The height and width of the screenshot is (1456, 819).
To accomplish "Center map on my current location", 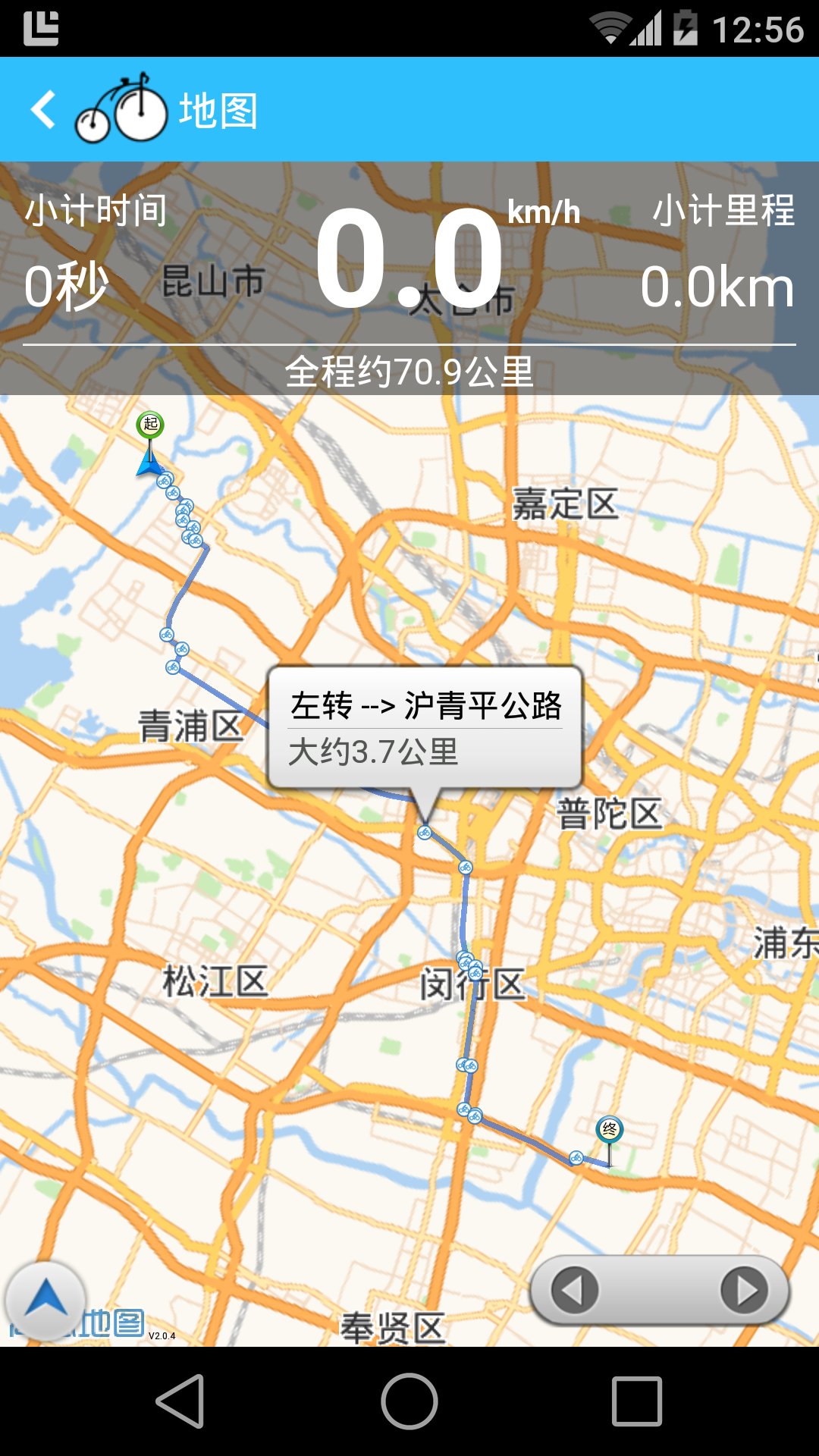I will [x=45, y=1301].
